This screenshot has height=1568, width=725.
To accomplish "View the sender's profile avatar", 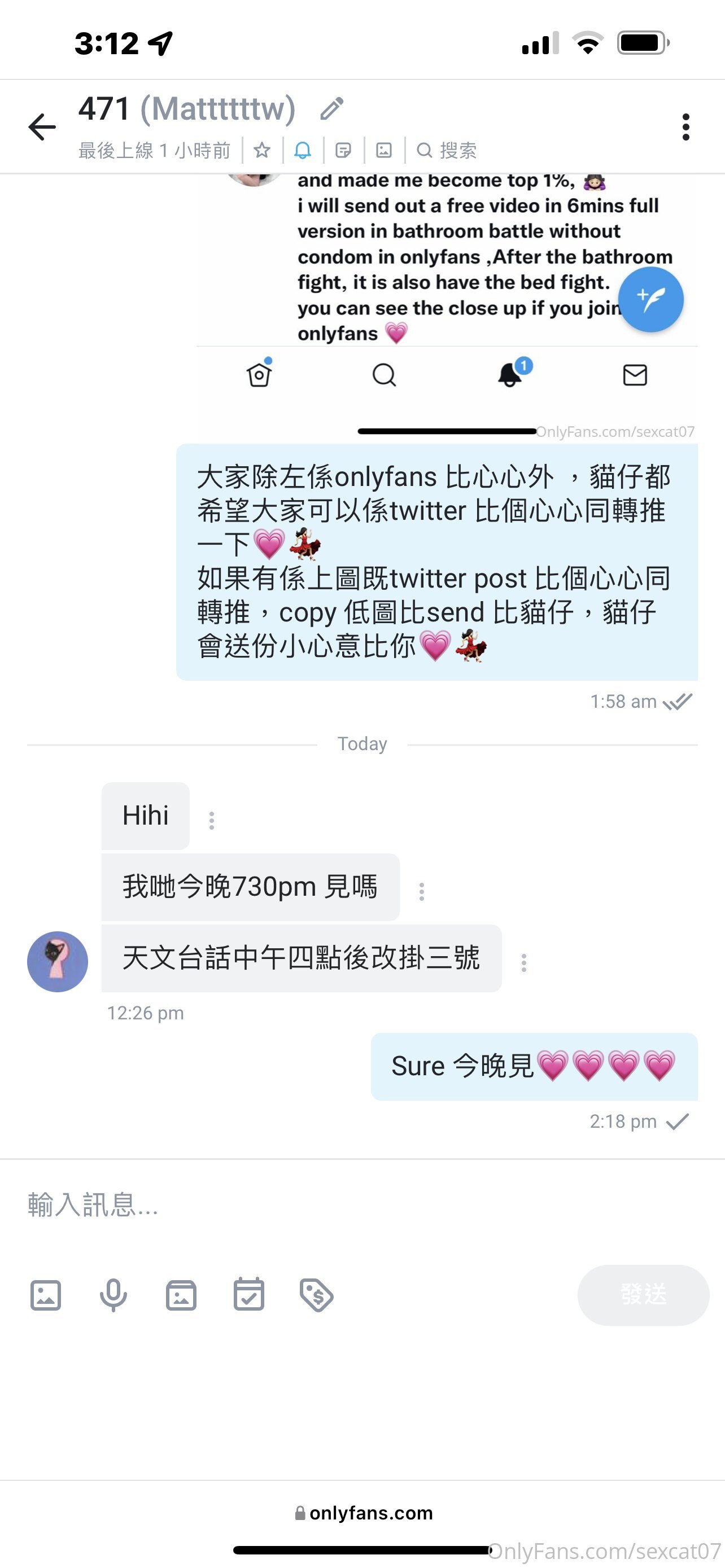I will coord(57,961).
